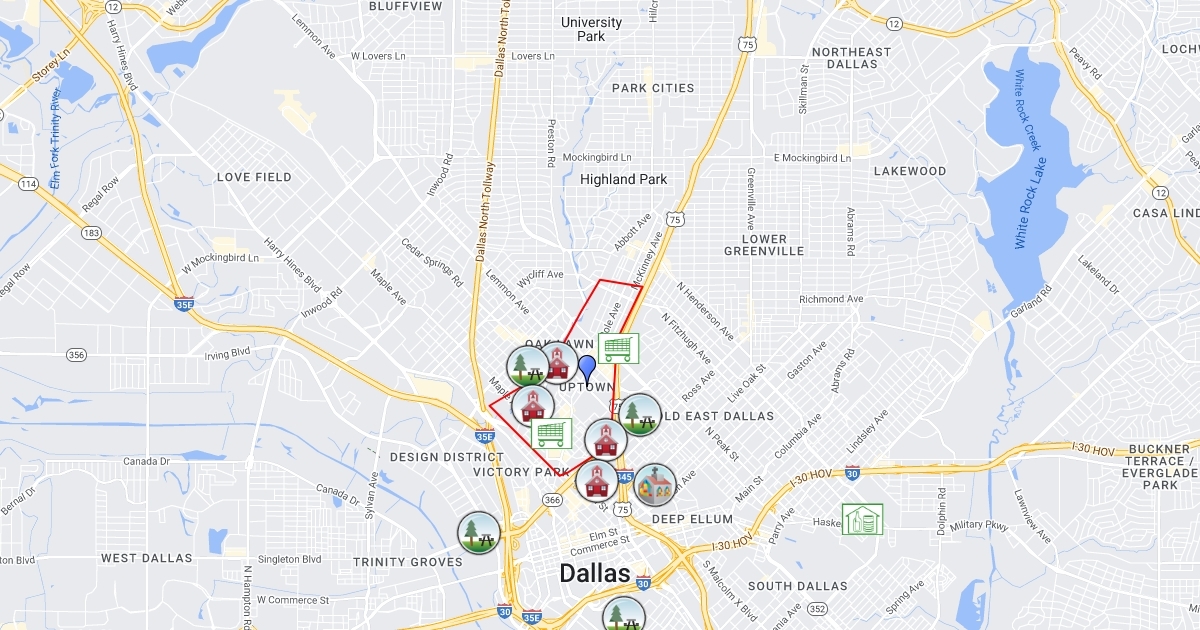1200x630 pixels.
Task: Tap the shopping cart marker near Cole Ave
Action: pyautogui.click(x=618, y=348)
